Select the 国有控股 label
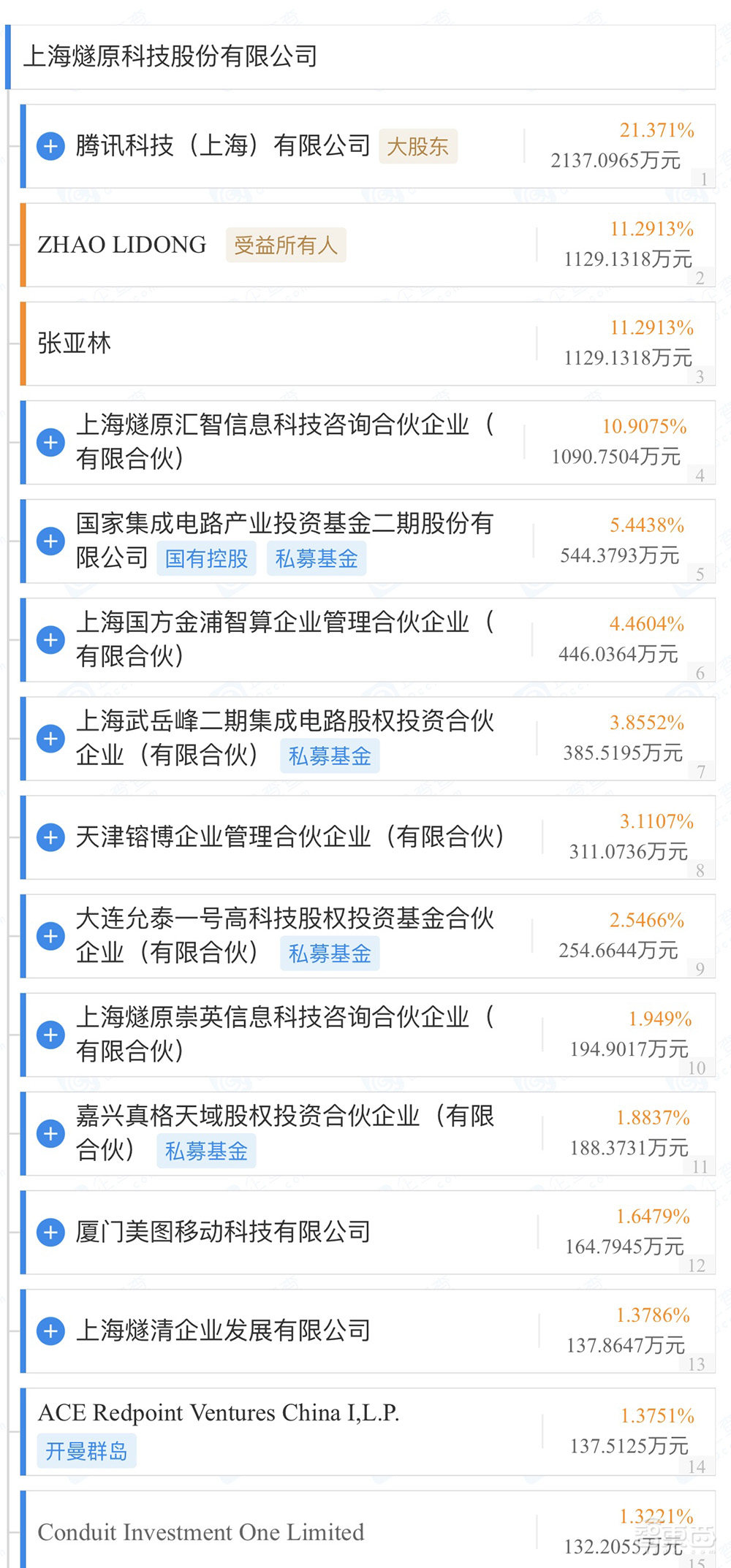The height and width of the screenshot is (1568, 731). click(207, 558)
